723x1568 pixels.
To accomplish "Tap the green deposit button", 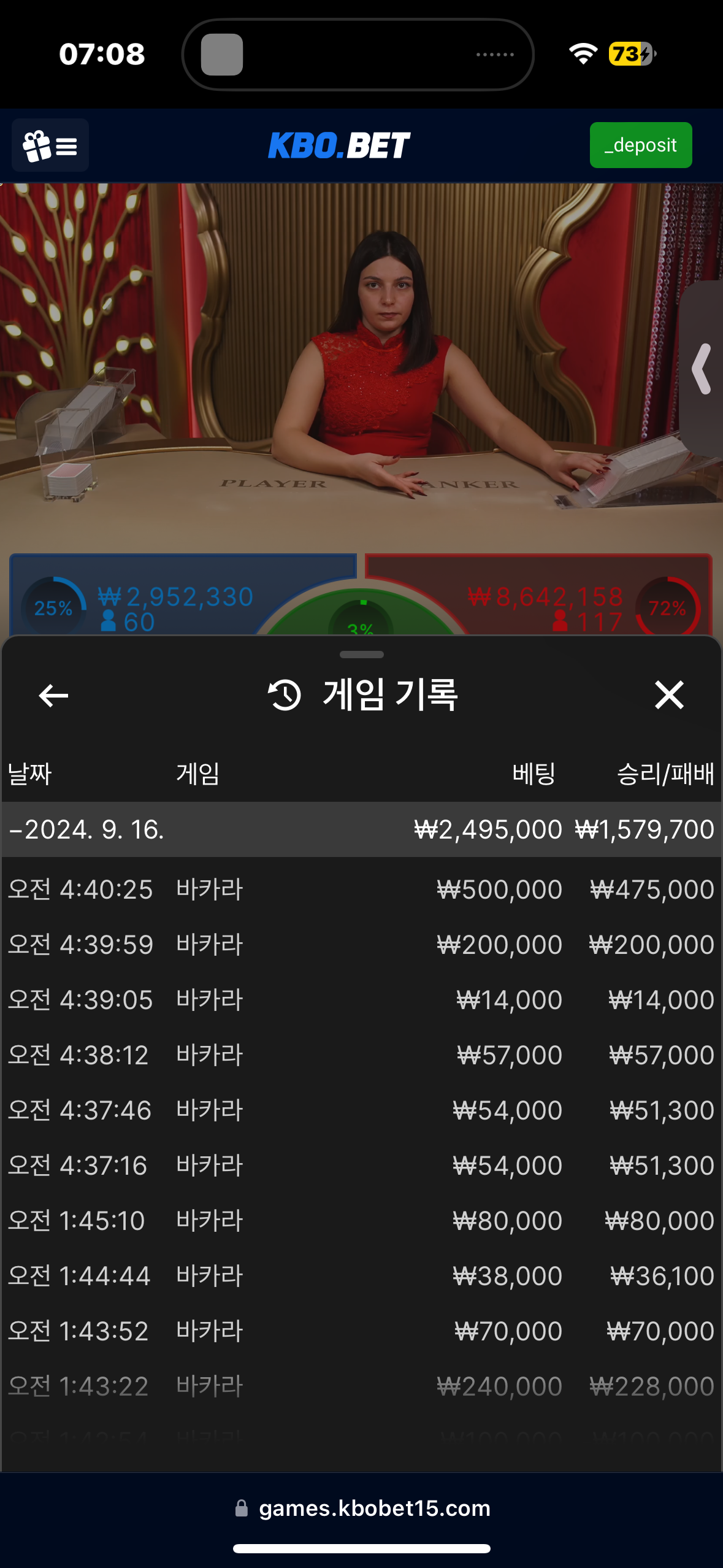I will point(640,145).
